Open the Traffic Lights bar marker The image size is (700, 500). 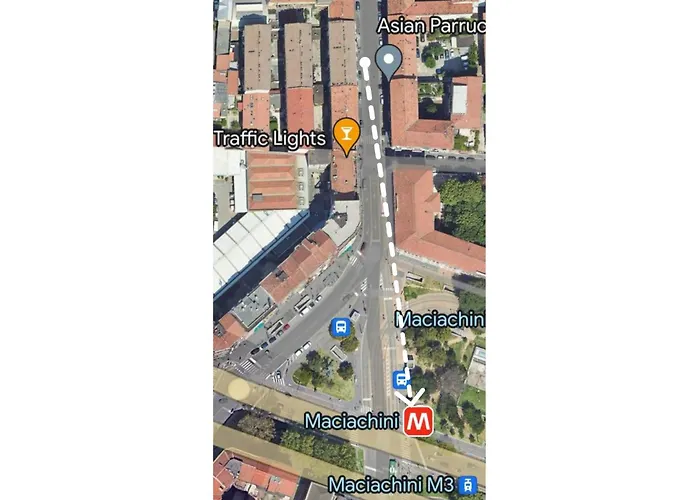click(346, 134)
